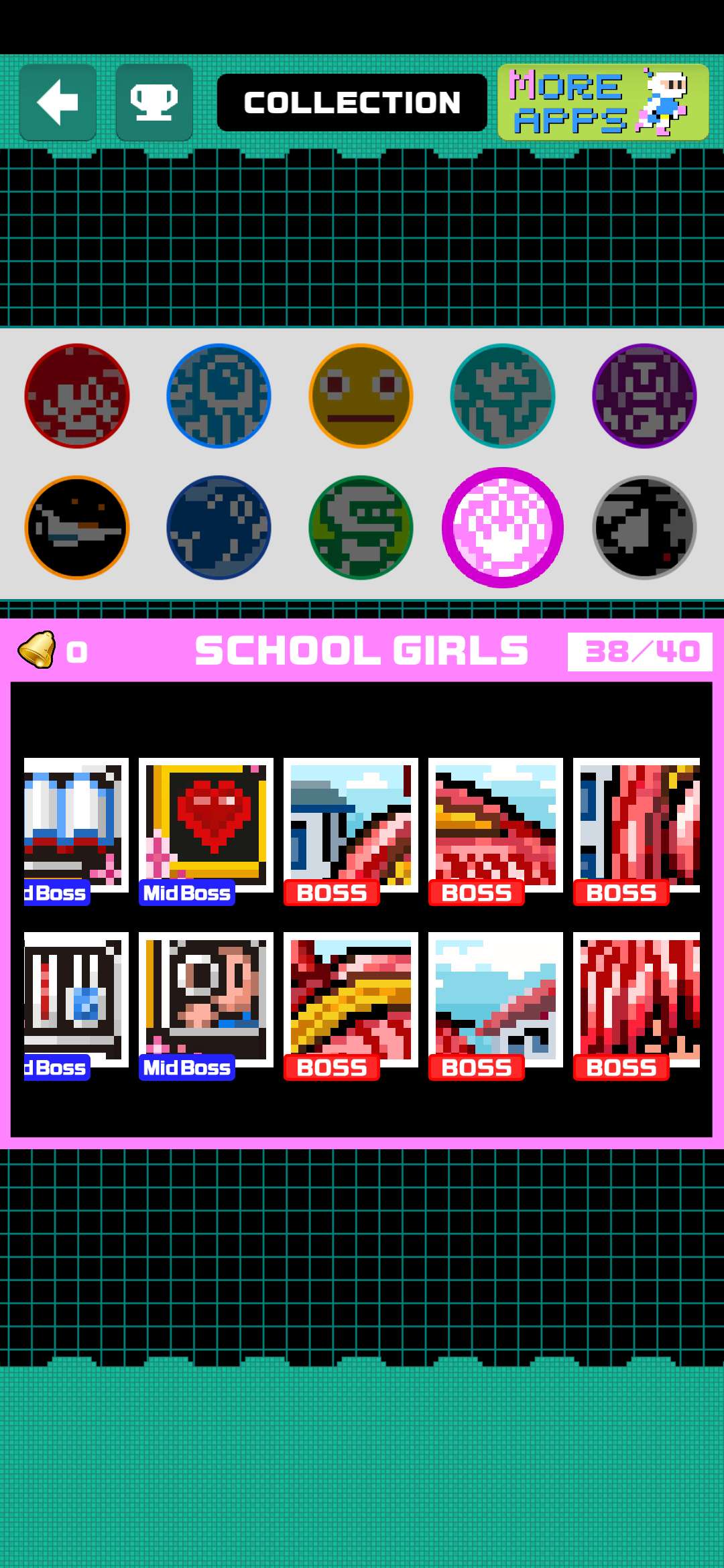The width and height of the screenshot is (724, 1568).
Task: Select the highlighted pink collection badge
Action: pos(502,527)
